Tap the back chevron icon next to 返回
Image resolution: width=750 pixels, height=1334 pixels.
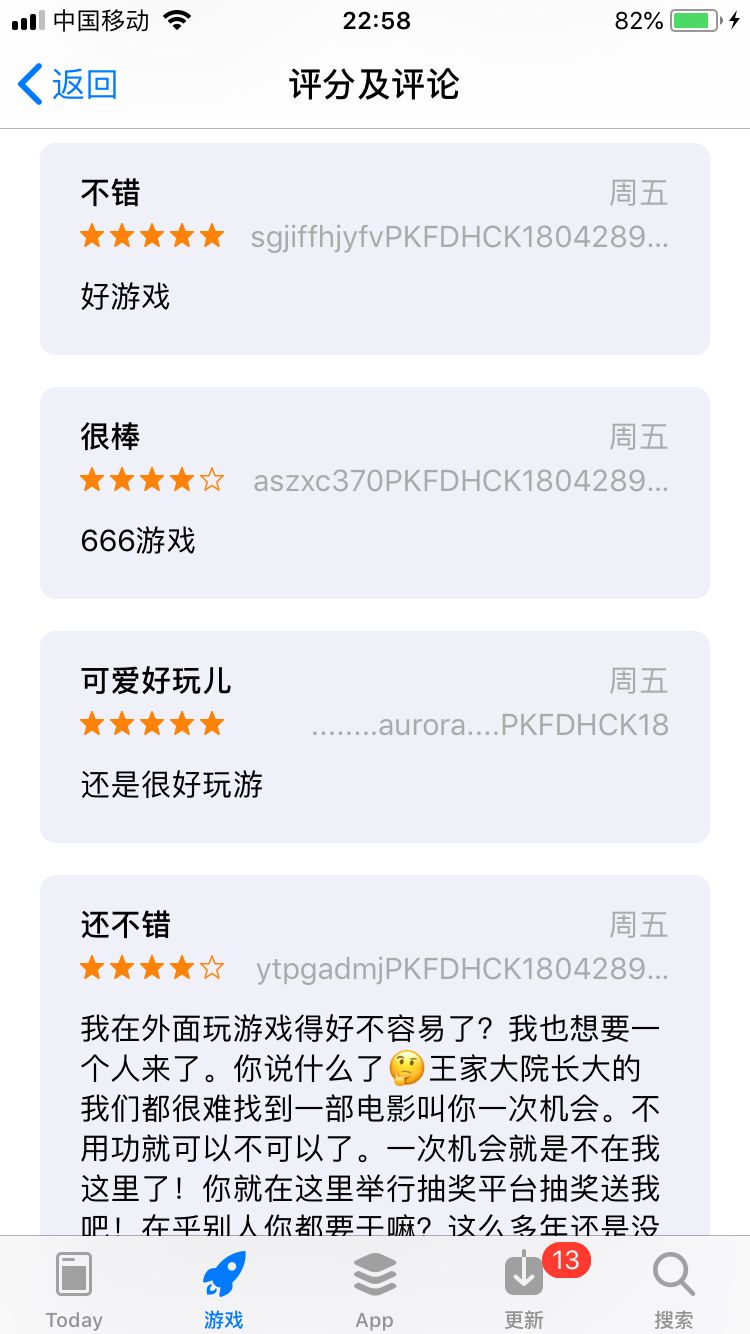tap(28, 85)
